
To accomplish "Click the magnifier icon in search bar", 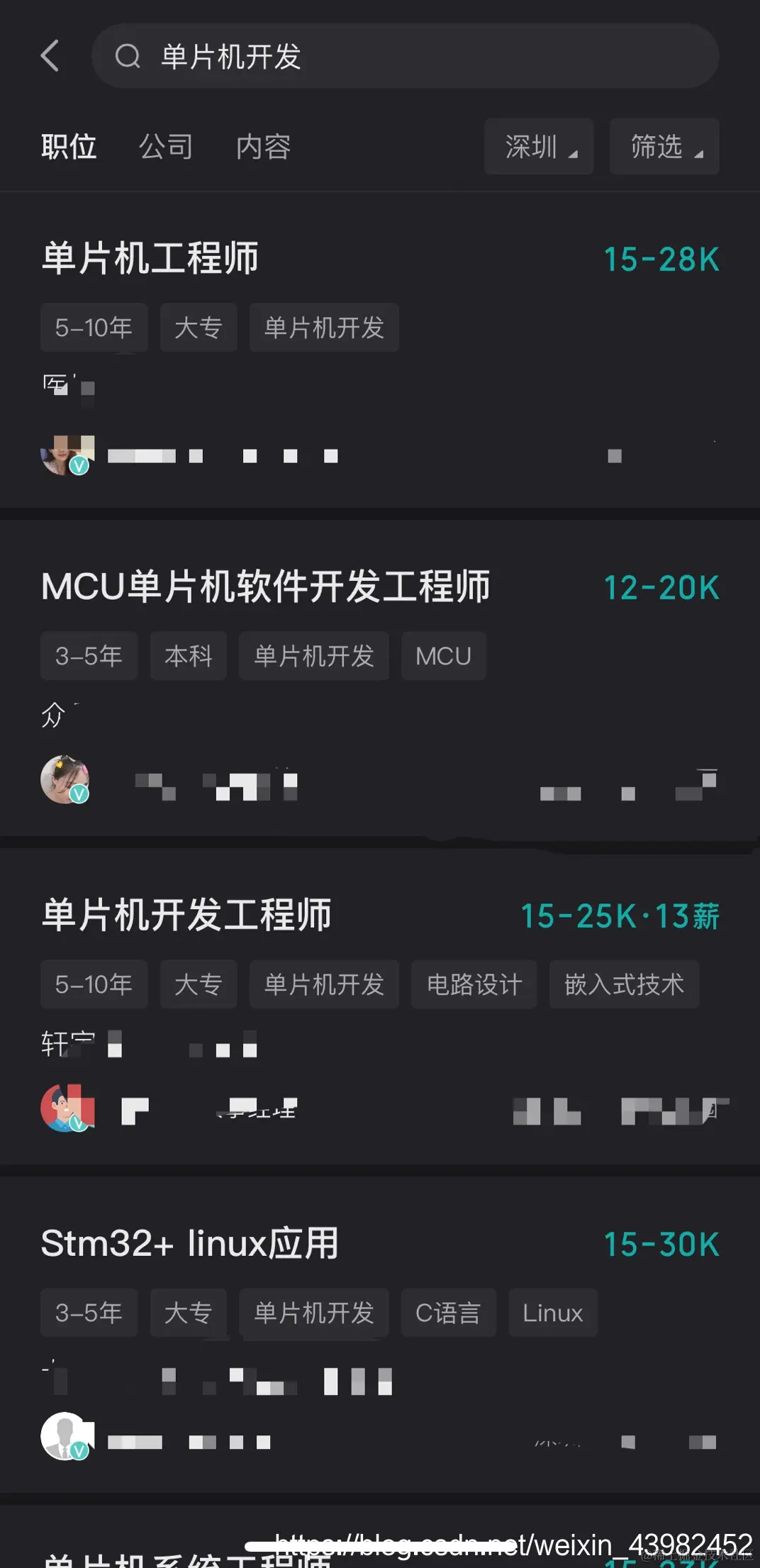I will coord(128,56).
